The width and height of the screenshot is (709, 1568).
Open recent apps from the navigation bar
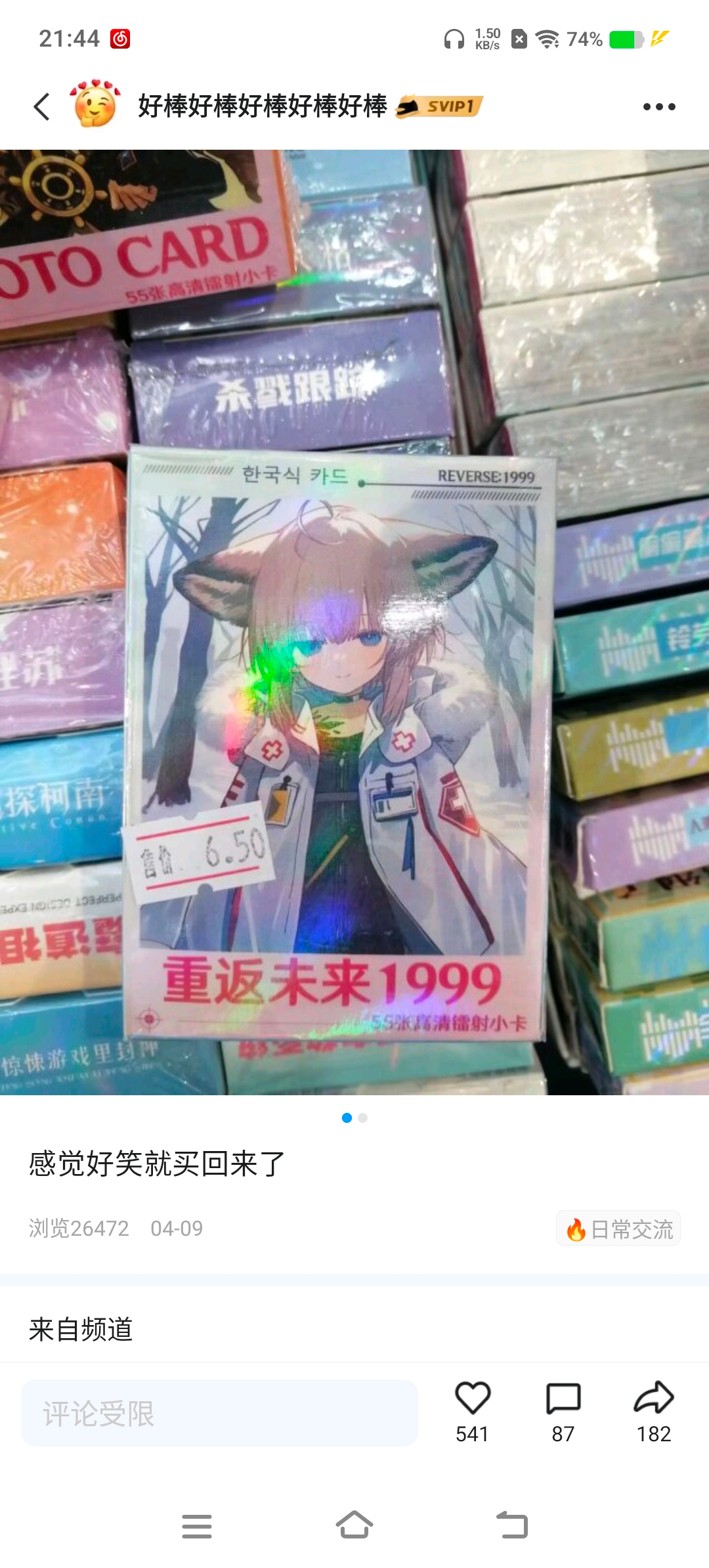tap(197, 1526)
